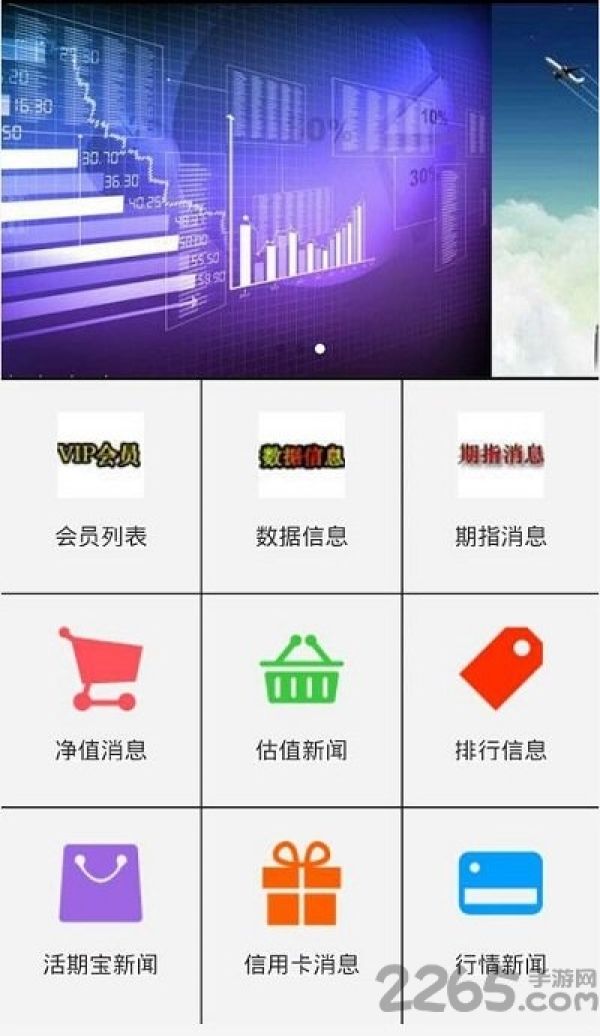The width and height of the screenshot is (600, 1036).
Task: View 行情新闻 with the blue card icon
Action: click(501, 915)
